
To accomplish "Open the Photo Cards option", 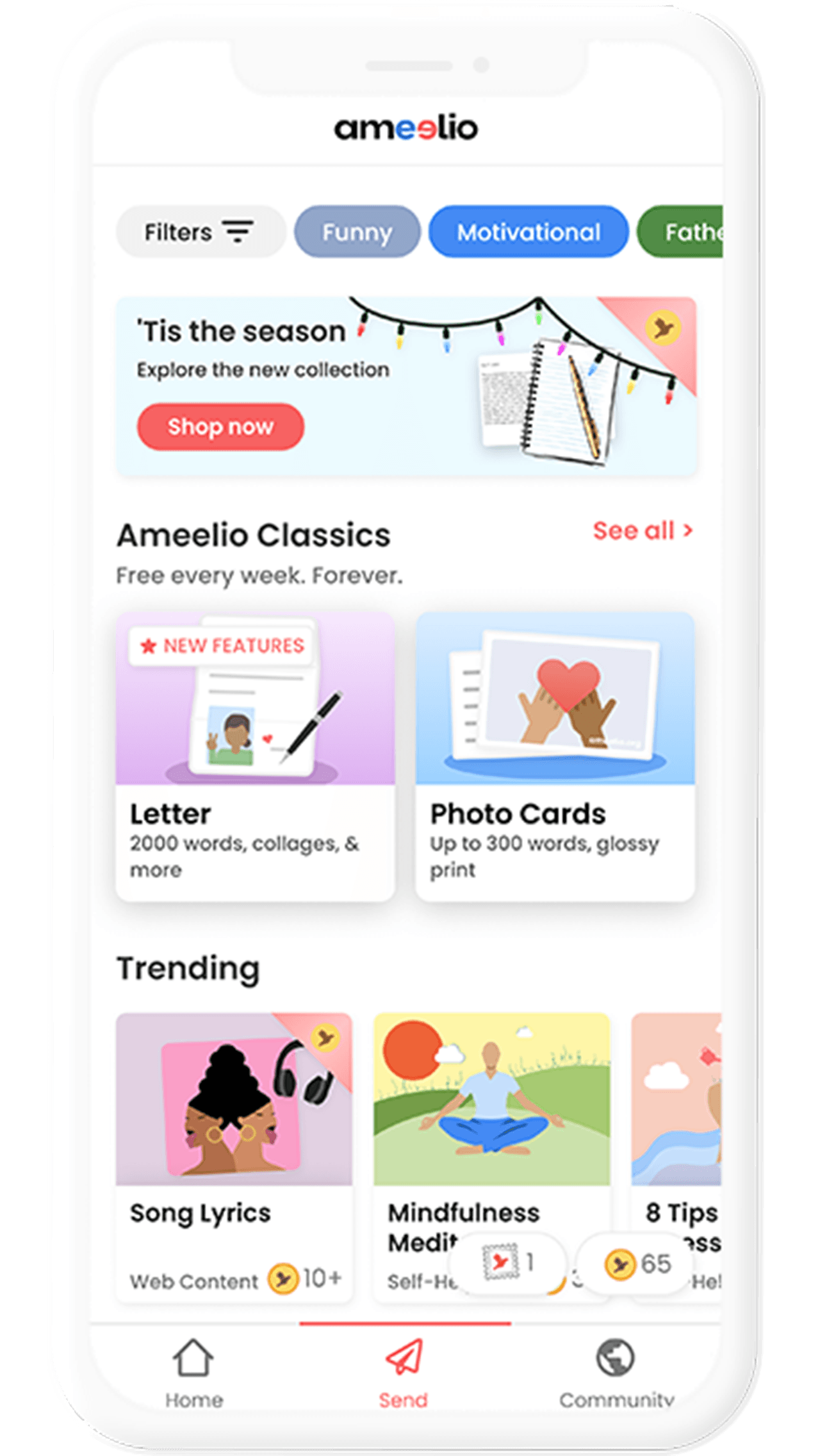I will [555, 756].
